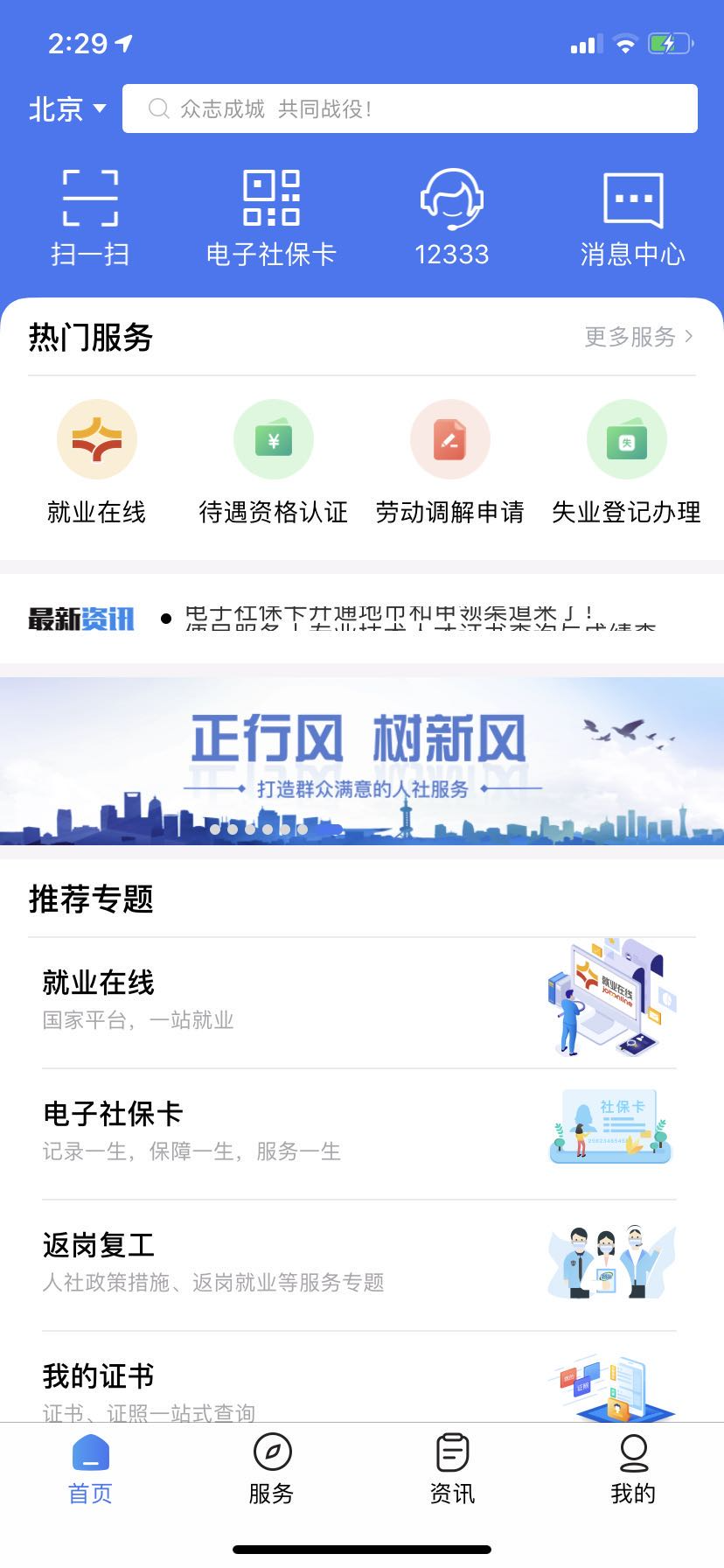The width and height of the screenshot is (724, 1568).
Task: Open the 正行风 树新风 banner
Action: (x=362, y=759)
